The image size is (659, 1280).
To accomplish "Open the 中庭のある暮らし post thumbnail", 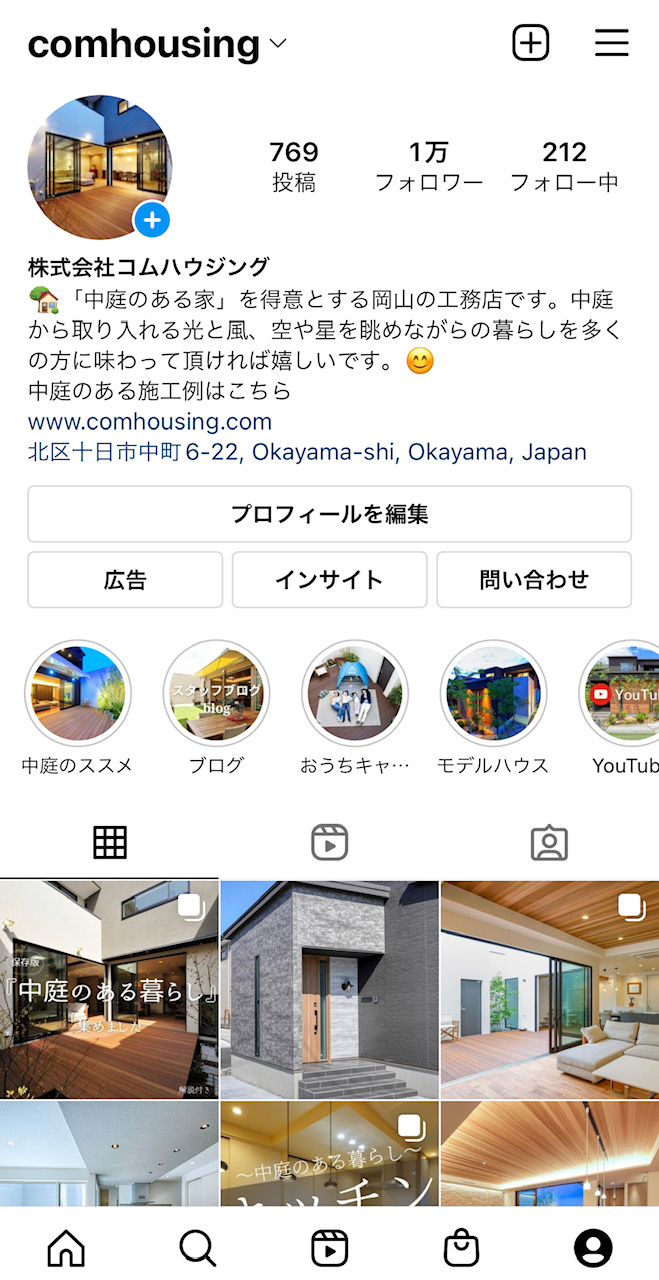I will (x=109, y=989).
